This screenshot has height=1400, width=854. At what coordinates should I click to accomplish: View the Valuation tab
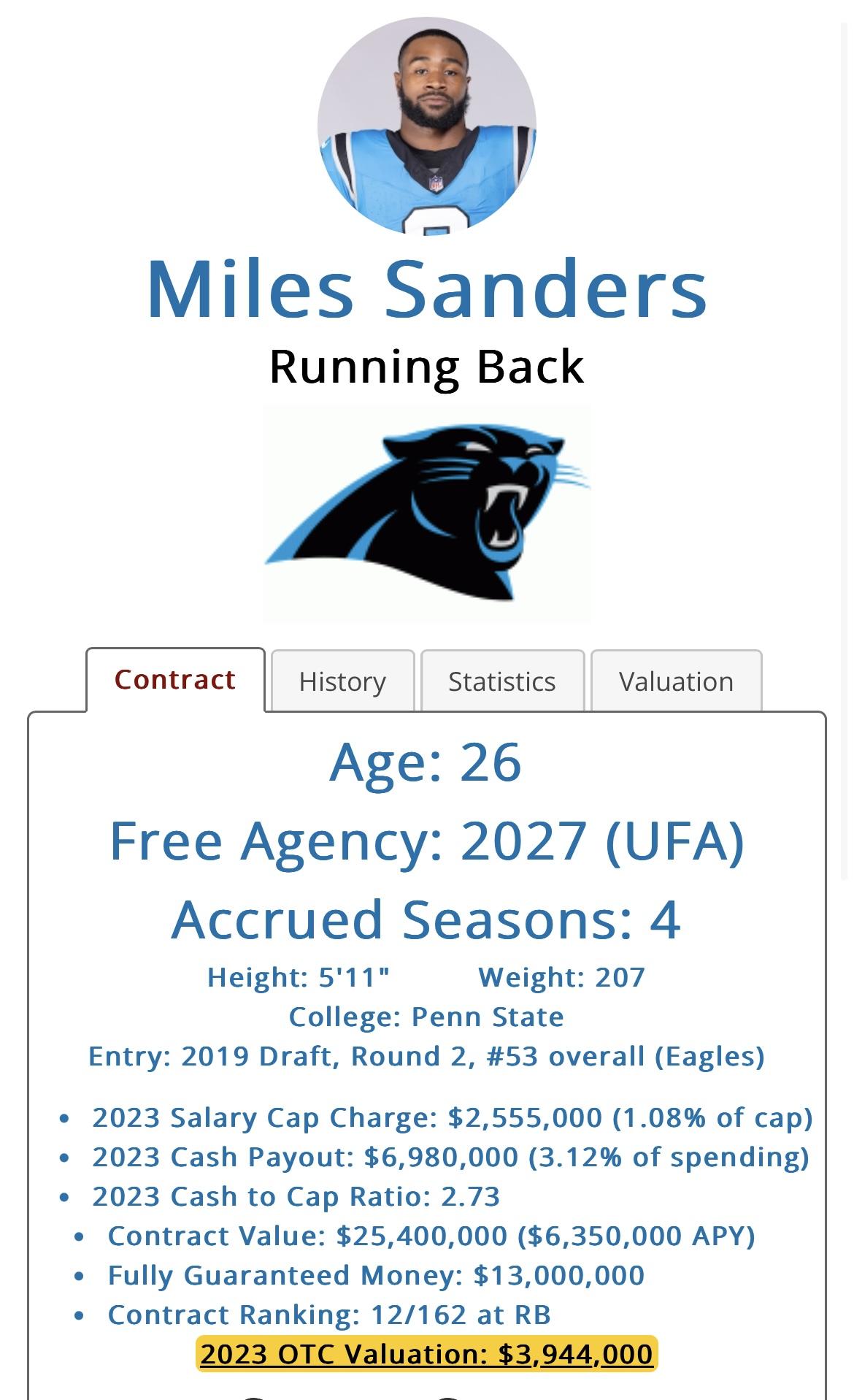coord(676,681)
